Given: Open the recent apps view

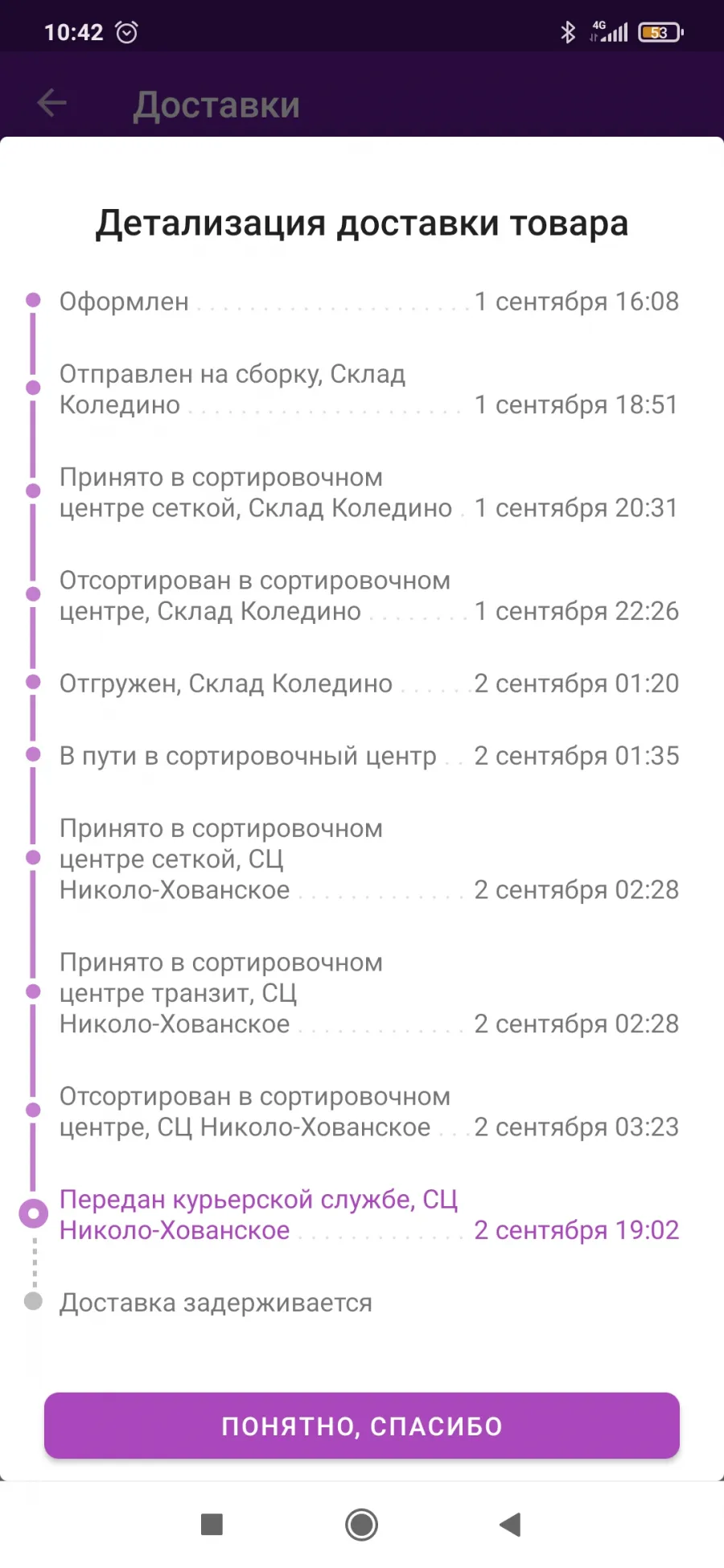Looking at the screenshot, I should (212, 1524).
